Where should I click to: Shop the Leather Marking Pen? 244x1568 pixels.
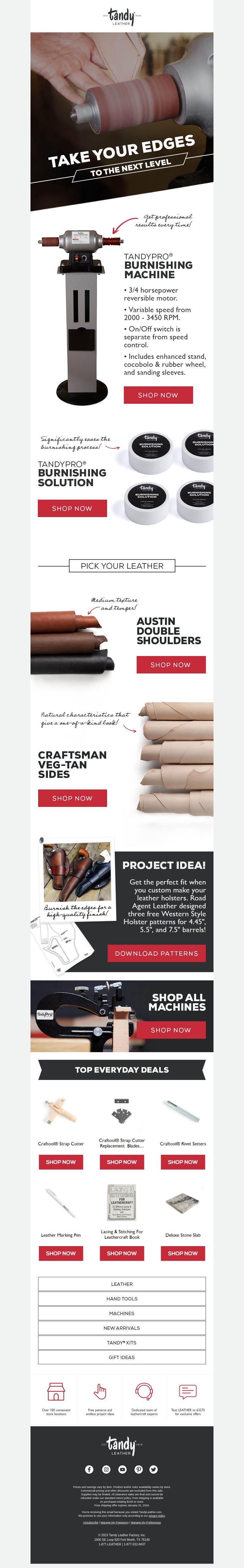coord(61,1253)
